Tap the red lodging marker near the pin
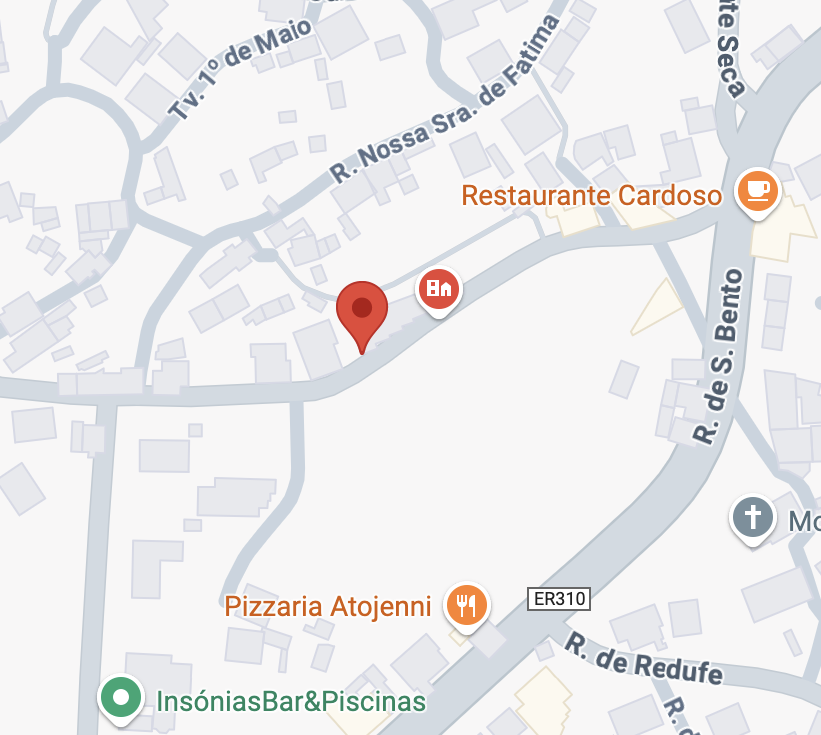The height and width of the screenshot is (735, 821). point(438,289)
